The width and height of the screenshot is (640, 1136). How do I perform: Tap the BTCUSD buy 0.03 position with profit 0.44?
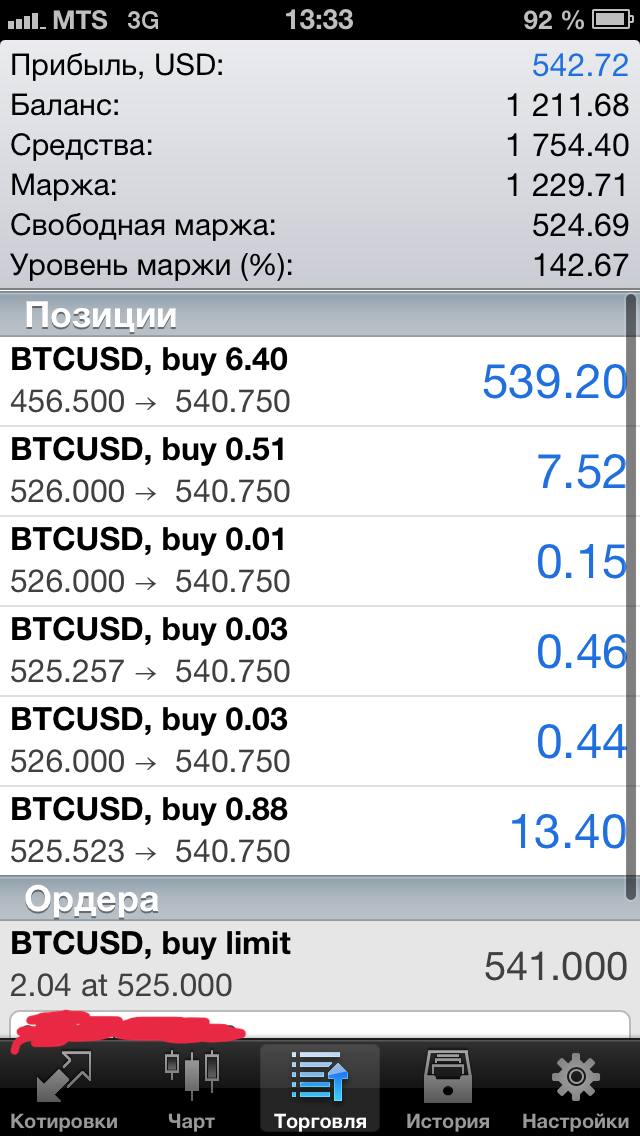[315, 740]
